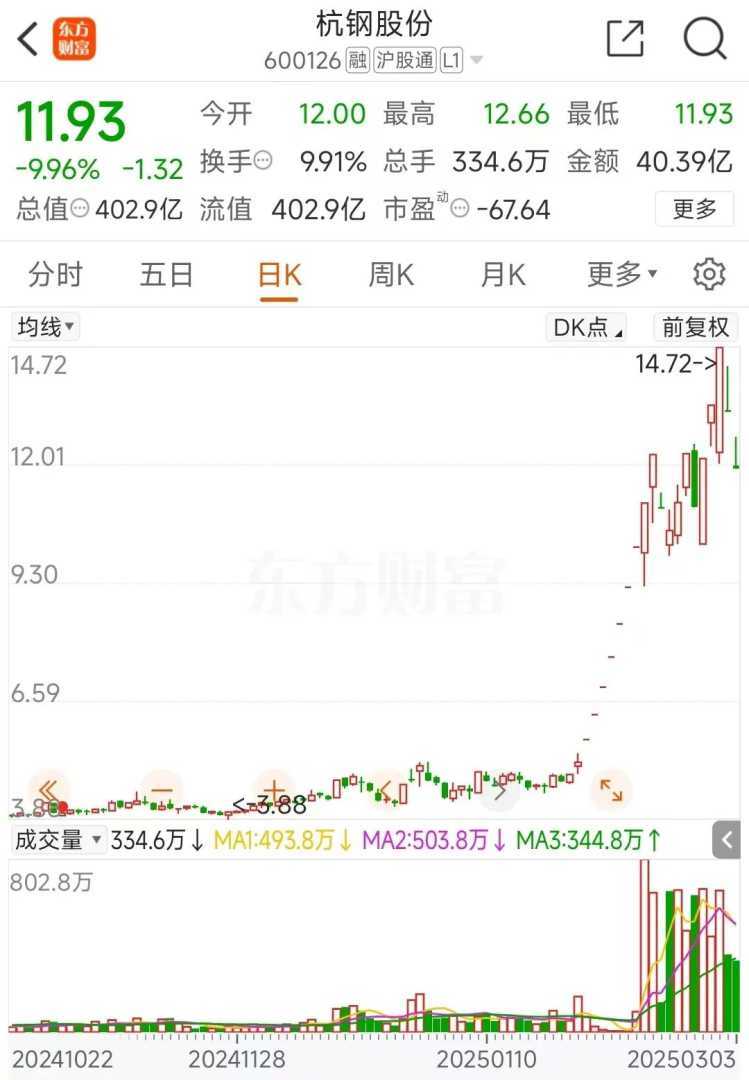Tap the DK点 option
749x1080 pixels.
point(588,327)
